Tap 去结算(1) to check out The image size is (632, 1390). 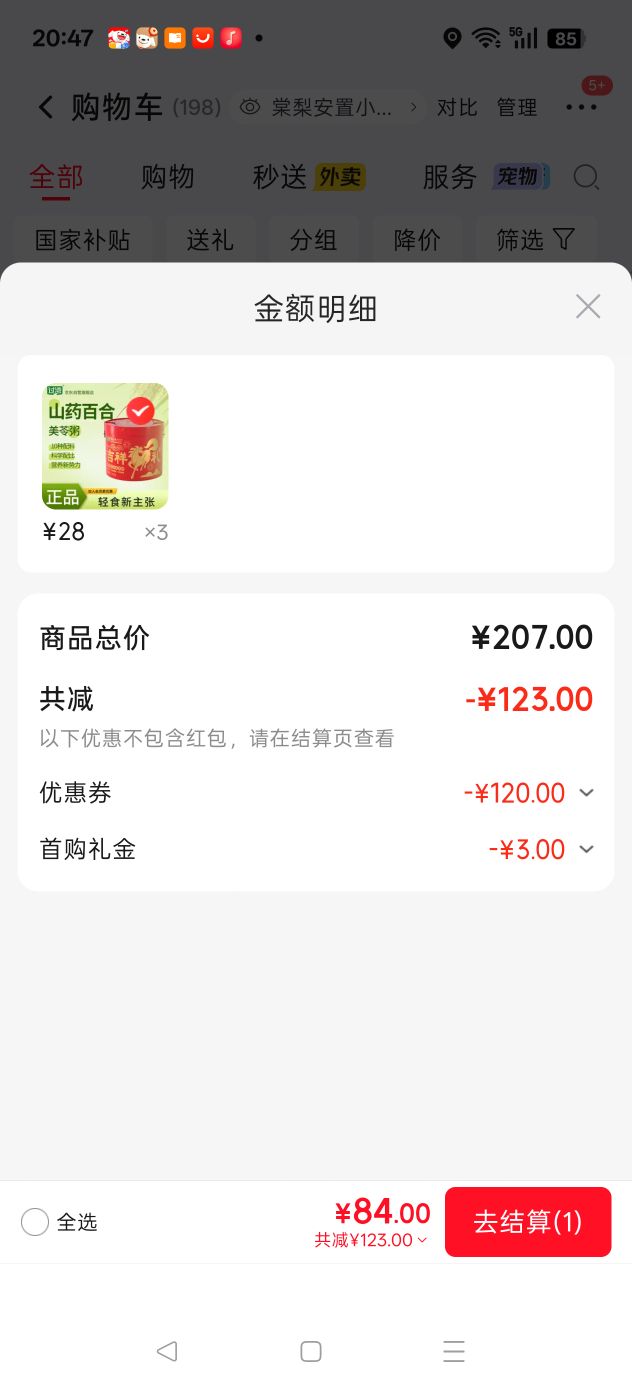528,1222
